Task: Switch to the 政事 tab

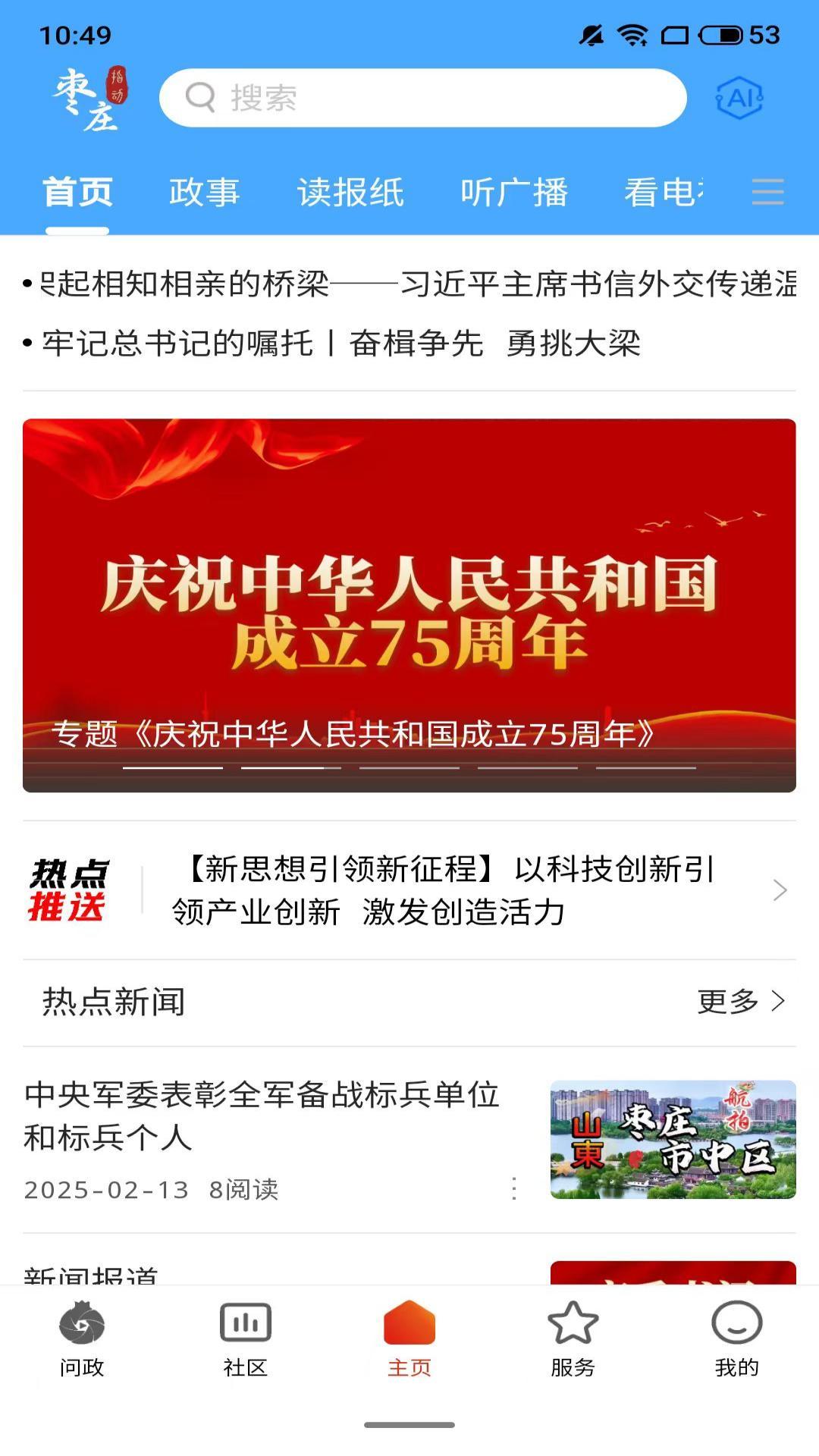Action: (x=205, y=193)
